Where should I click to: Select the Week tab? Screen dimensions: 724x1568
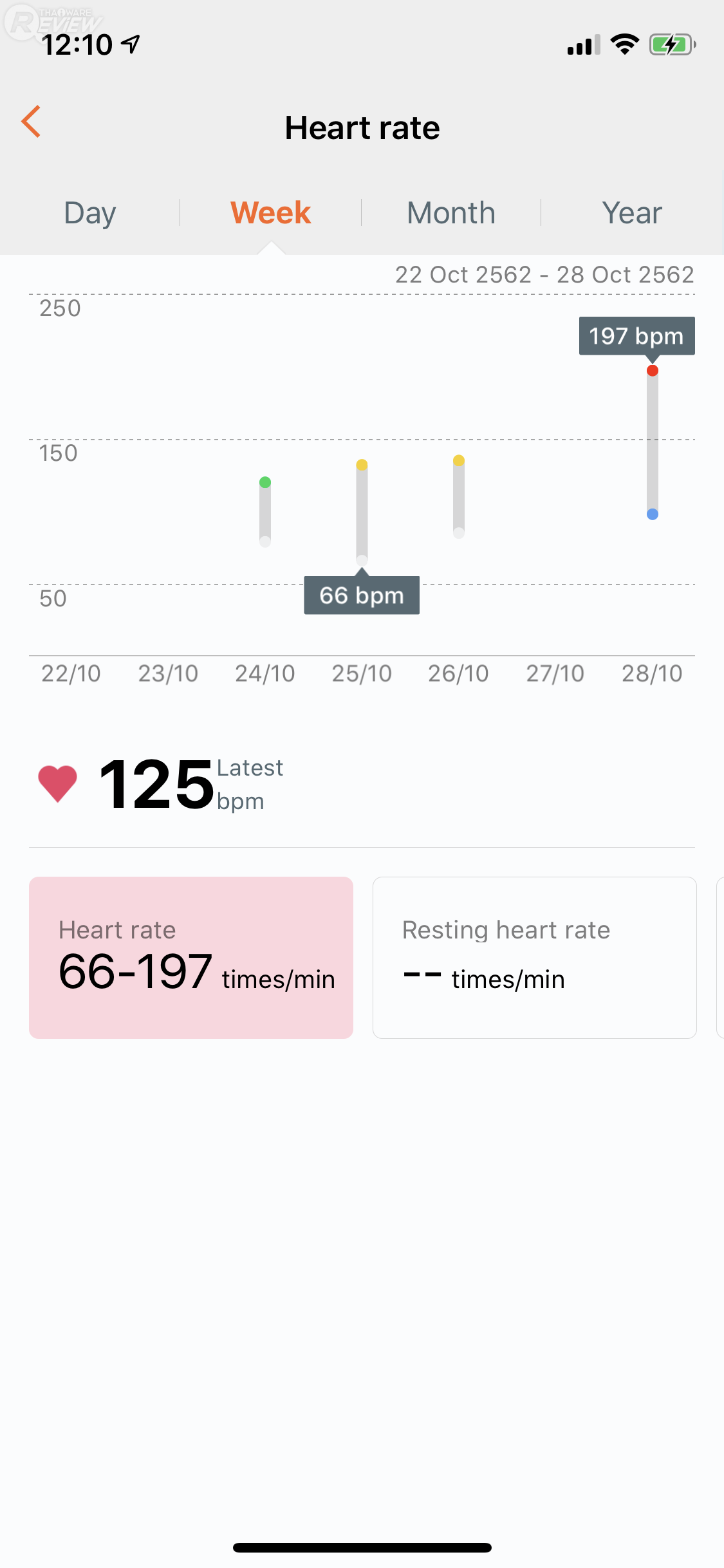270,213
